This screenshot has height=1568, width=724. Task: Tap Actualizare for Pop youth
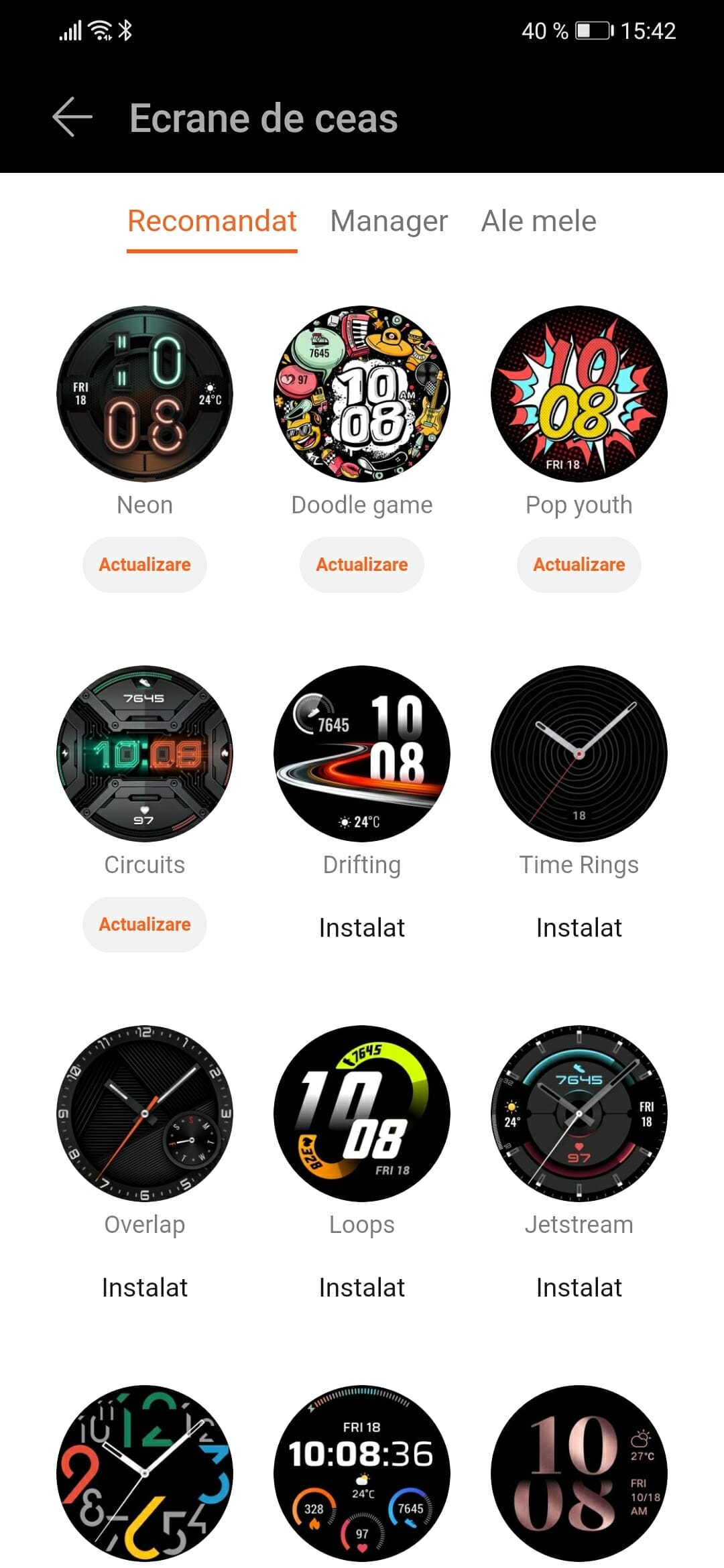click(x=579, y=564)
